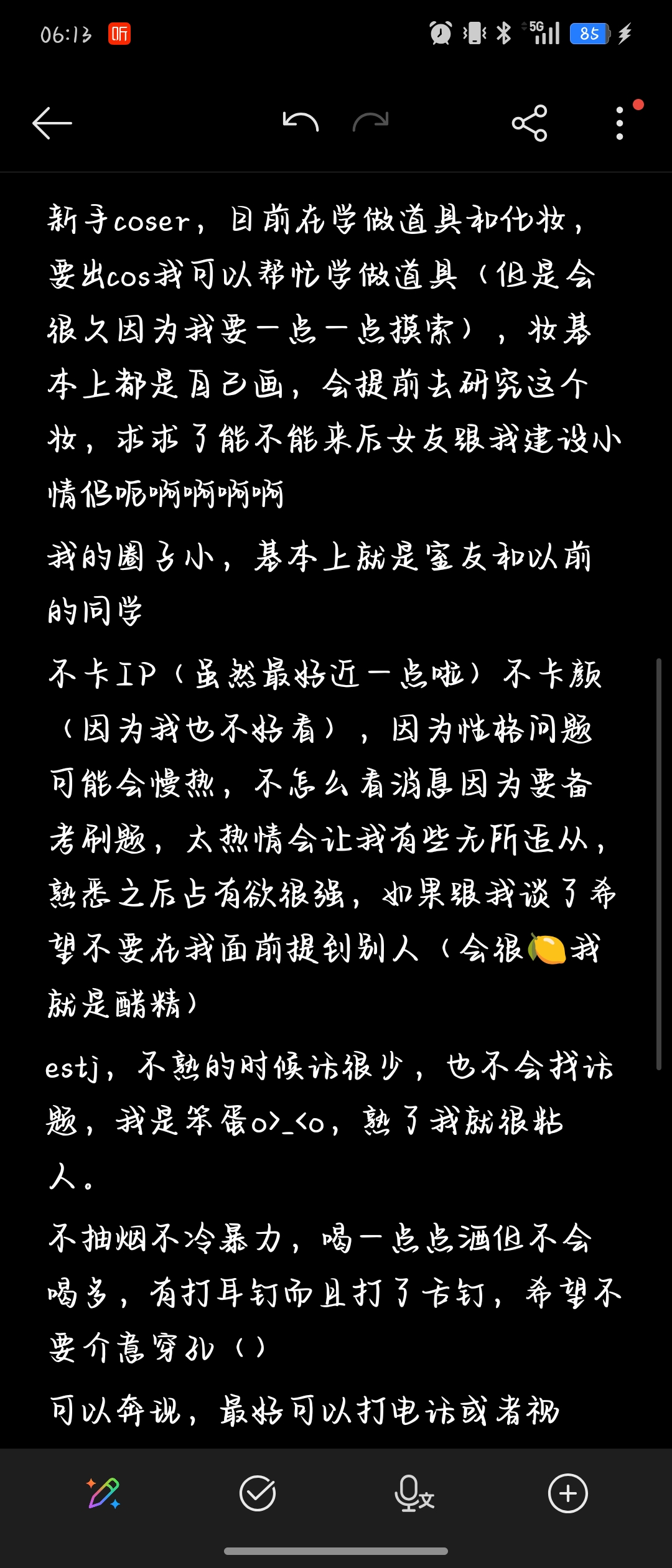Start voice-to-text with the microphone icon
Image resolution: width=672 pixels, height=1568 pixels.
tap(414, 1493)
